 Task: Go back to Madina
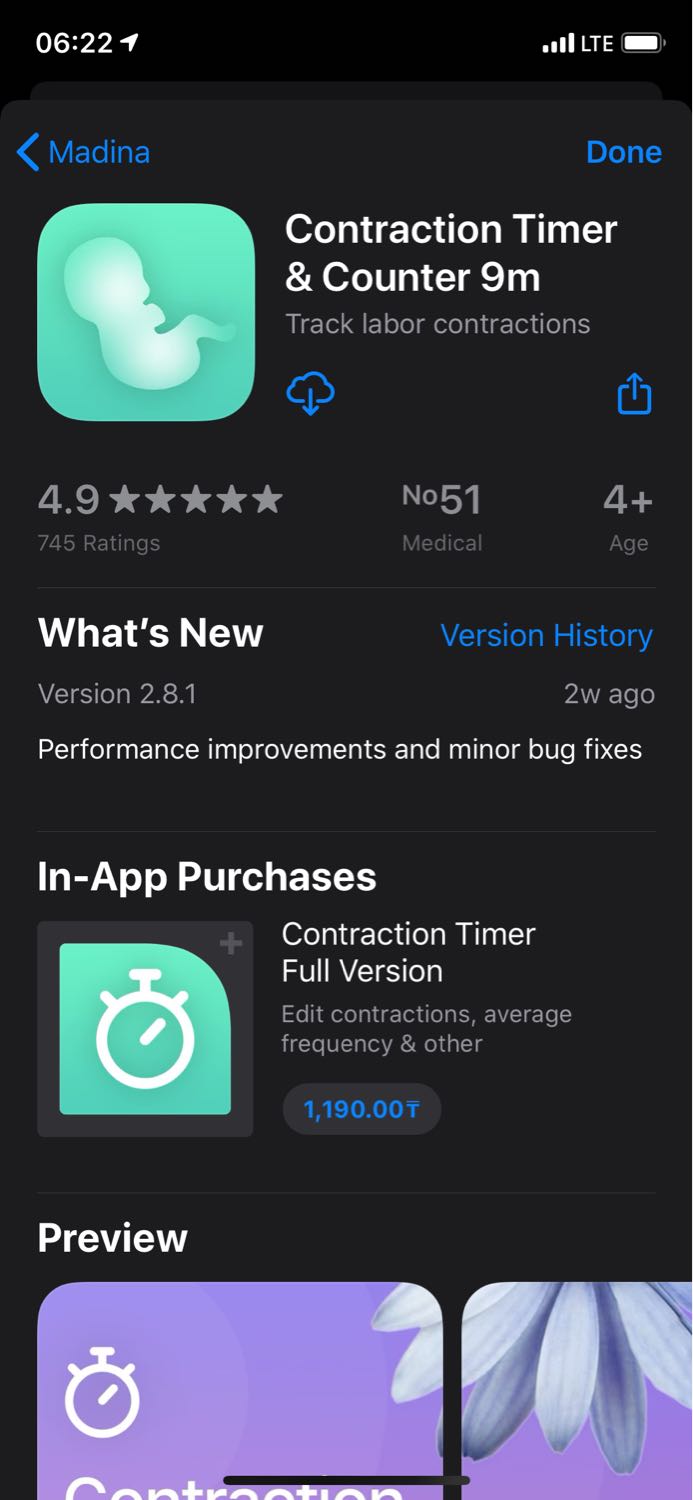pos(84,153)
